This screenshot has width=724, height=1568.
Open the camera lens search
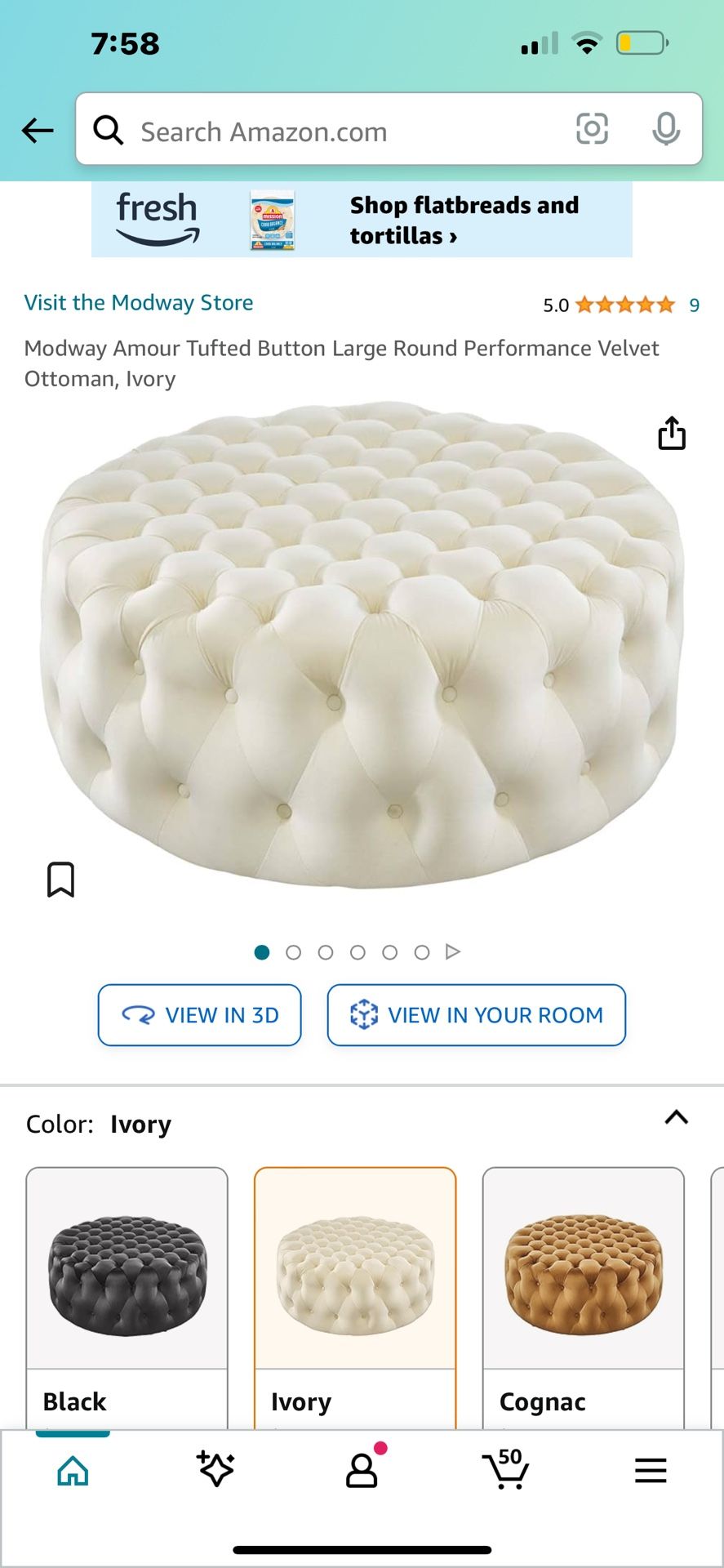click(x=592, y=129)
